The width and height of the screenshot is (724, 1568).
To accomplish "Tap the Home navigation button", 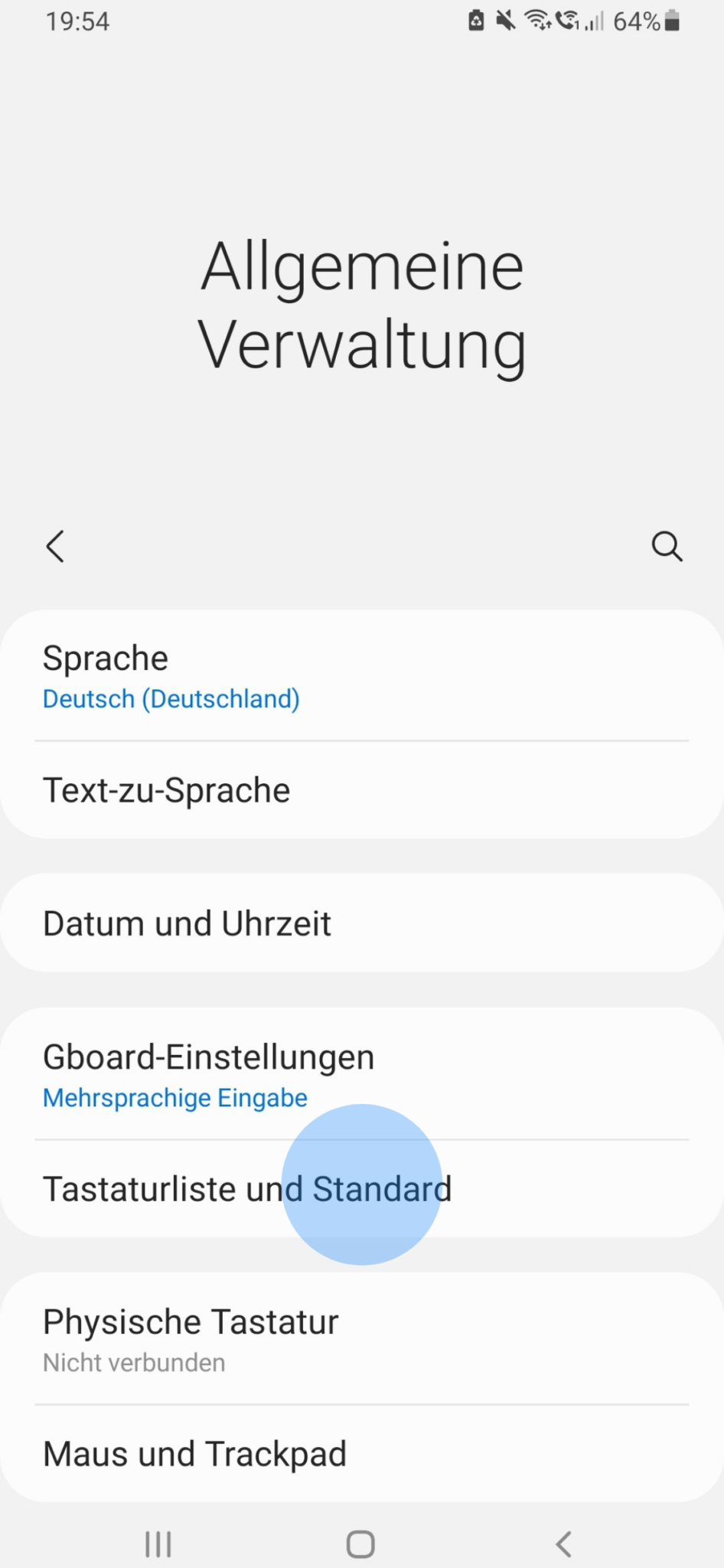I will (x=360, y=1543).
